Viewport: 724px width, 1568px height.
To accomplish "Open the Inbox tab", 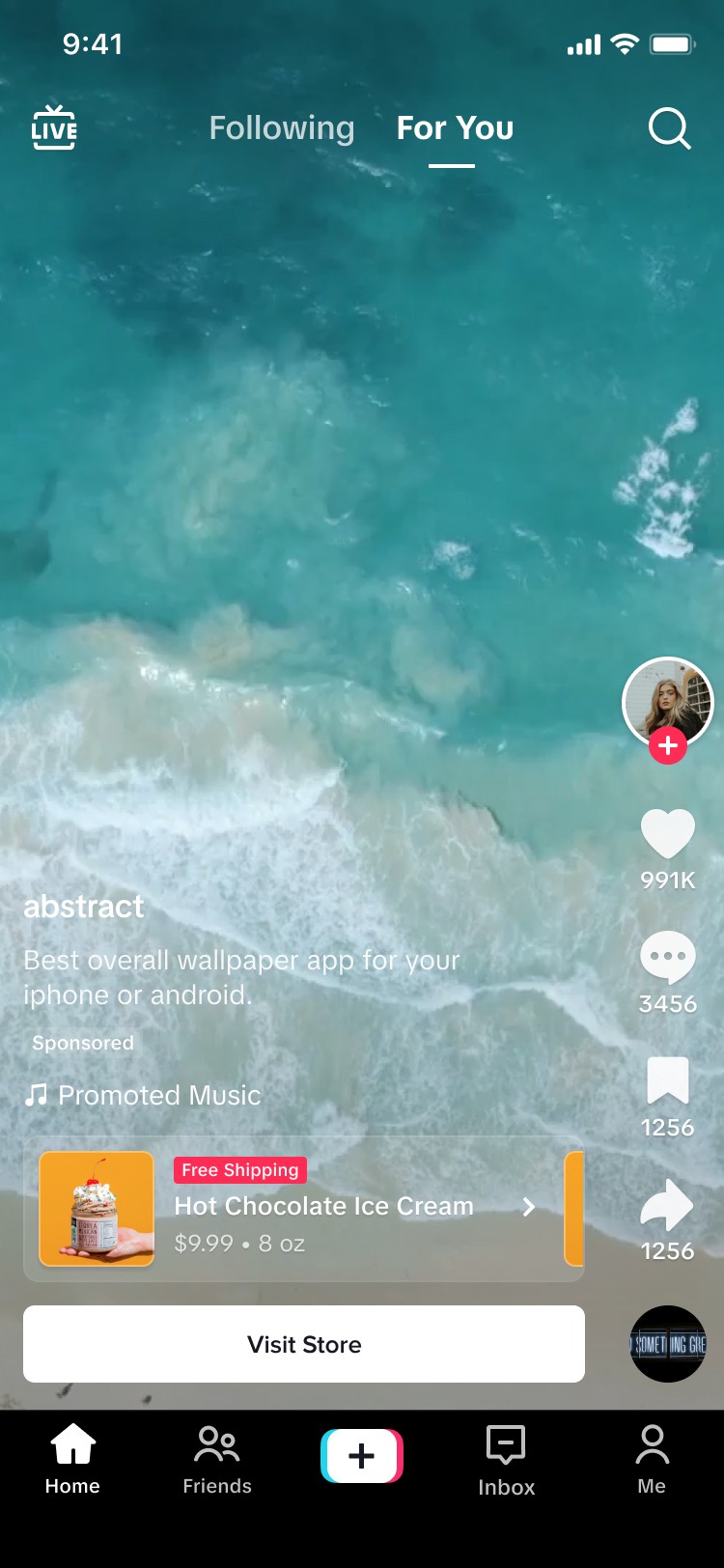I will (507, 1460).
